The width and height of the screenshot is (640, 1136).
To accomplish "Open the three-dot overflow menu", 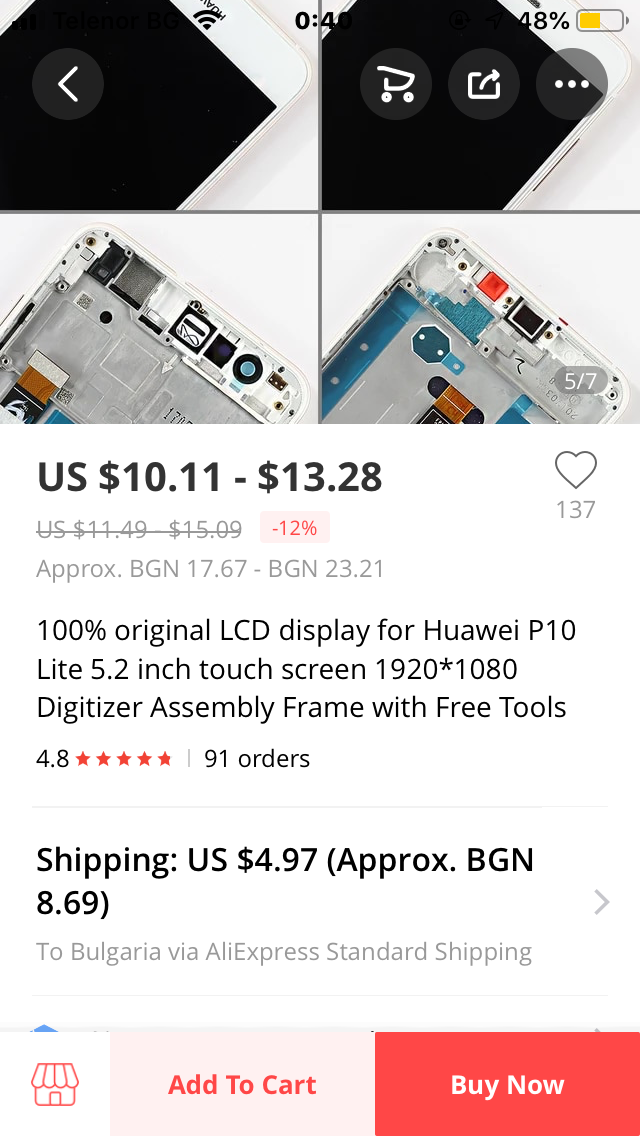I will click(x=572, y=84).
